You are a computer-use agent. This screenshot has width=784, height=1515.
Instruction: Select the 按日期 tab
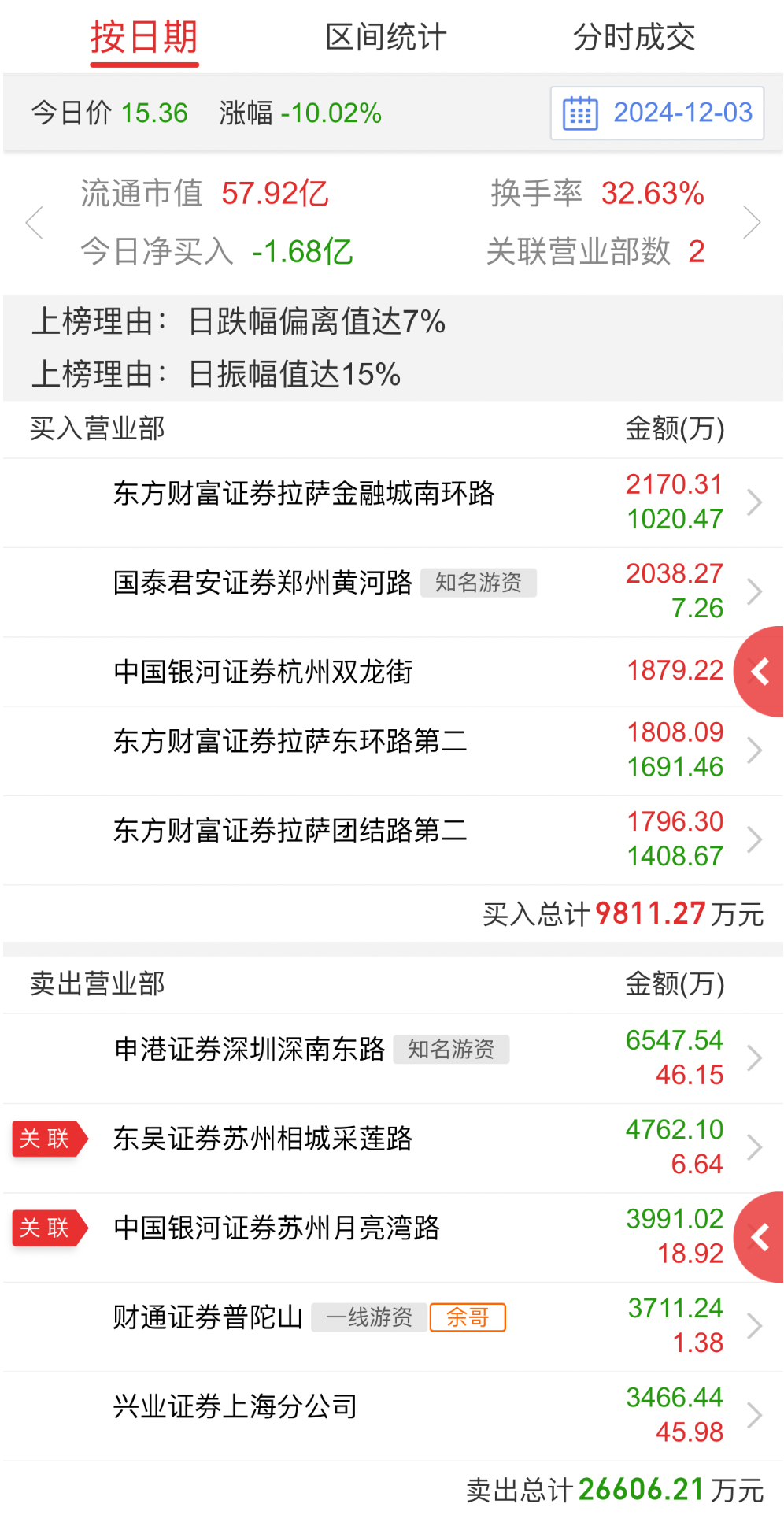[x=144, y=37]
